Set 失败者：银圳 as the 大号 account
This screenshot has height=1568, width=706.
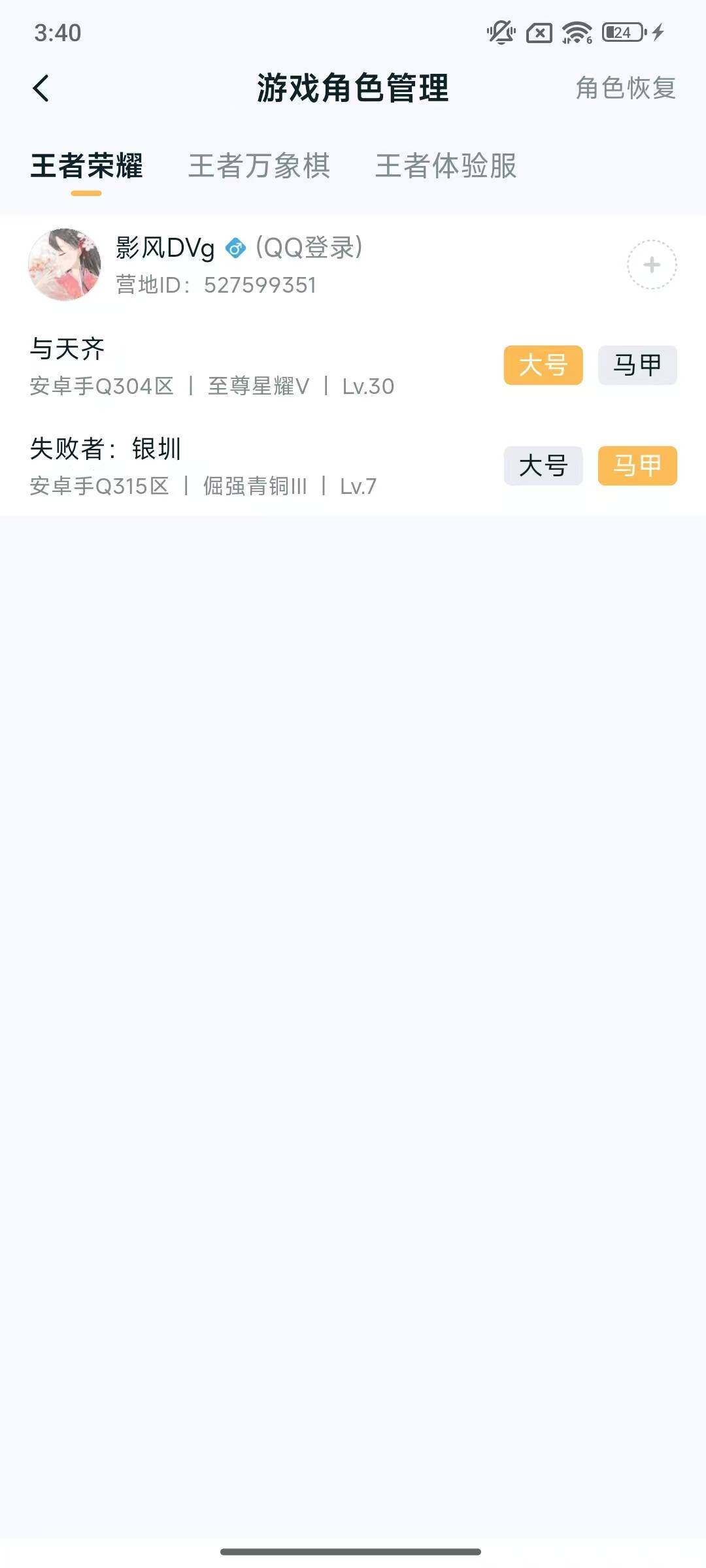tap(543, 466)
